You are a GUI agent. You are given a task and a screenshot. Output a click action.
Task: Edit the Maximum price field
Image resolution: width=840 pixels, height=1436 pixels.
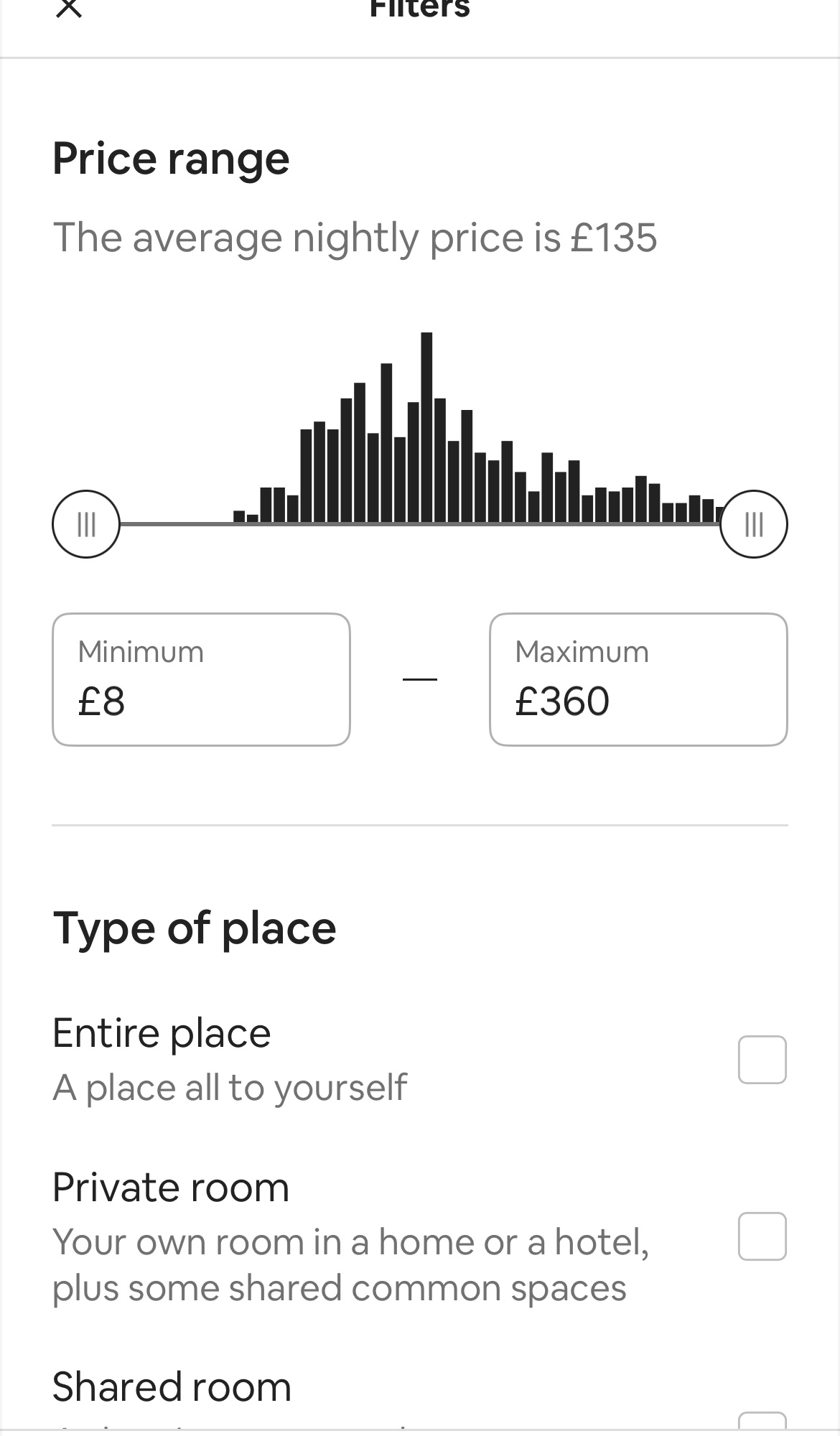tap(638, 679)
